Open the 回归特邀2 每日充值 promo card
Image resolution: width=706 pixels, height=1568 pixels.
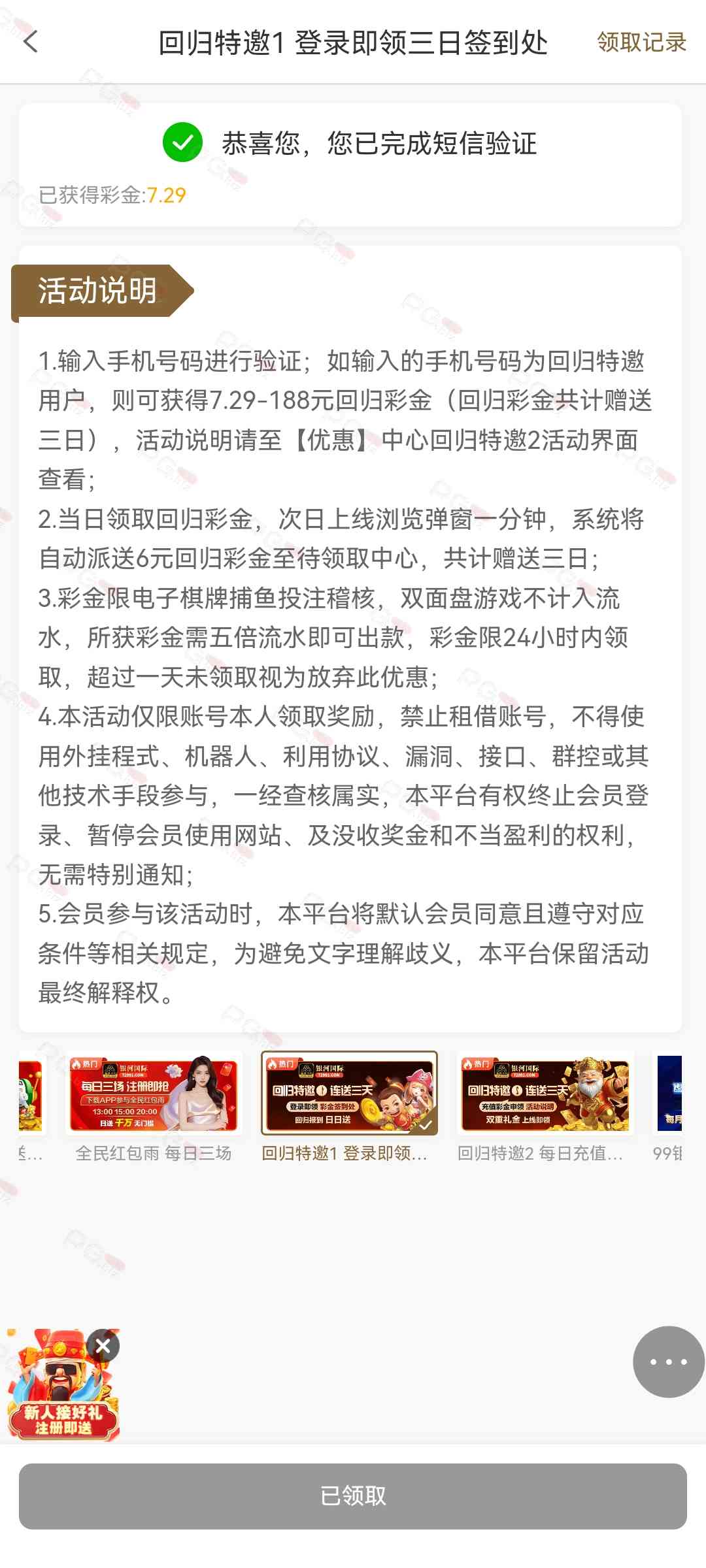click(545, 1107)
